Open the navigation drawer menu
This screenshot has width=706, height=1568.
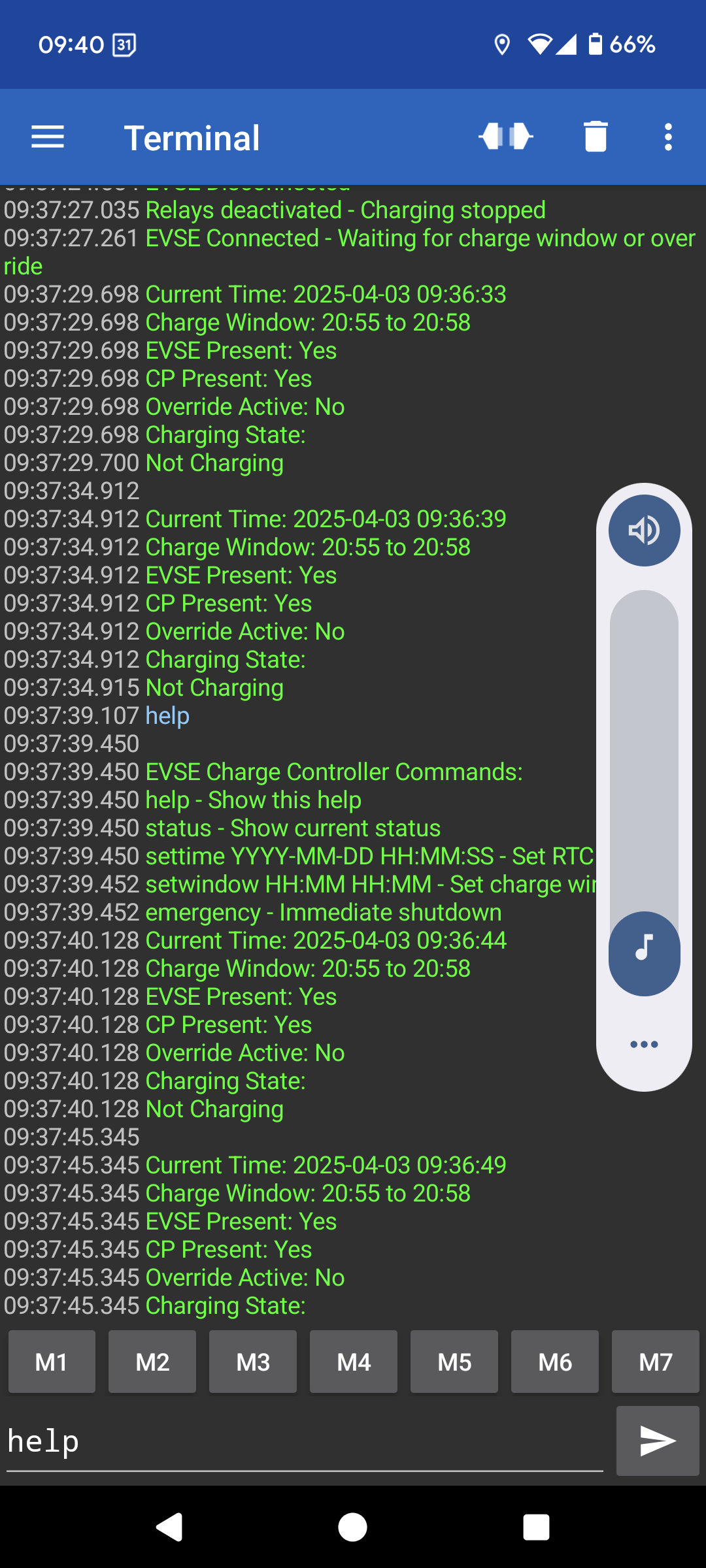pyautogui.click(x=48, y=137)
